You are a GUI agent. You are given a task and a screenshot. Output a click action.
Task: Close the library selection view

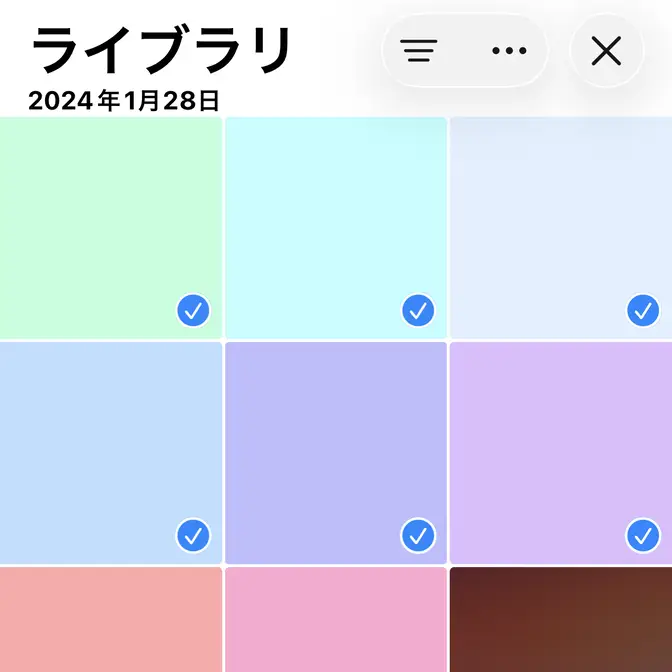[606, 51]
